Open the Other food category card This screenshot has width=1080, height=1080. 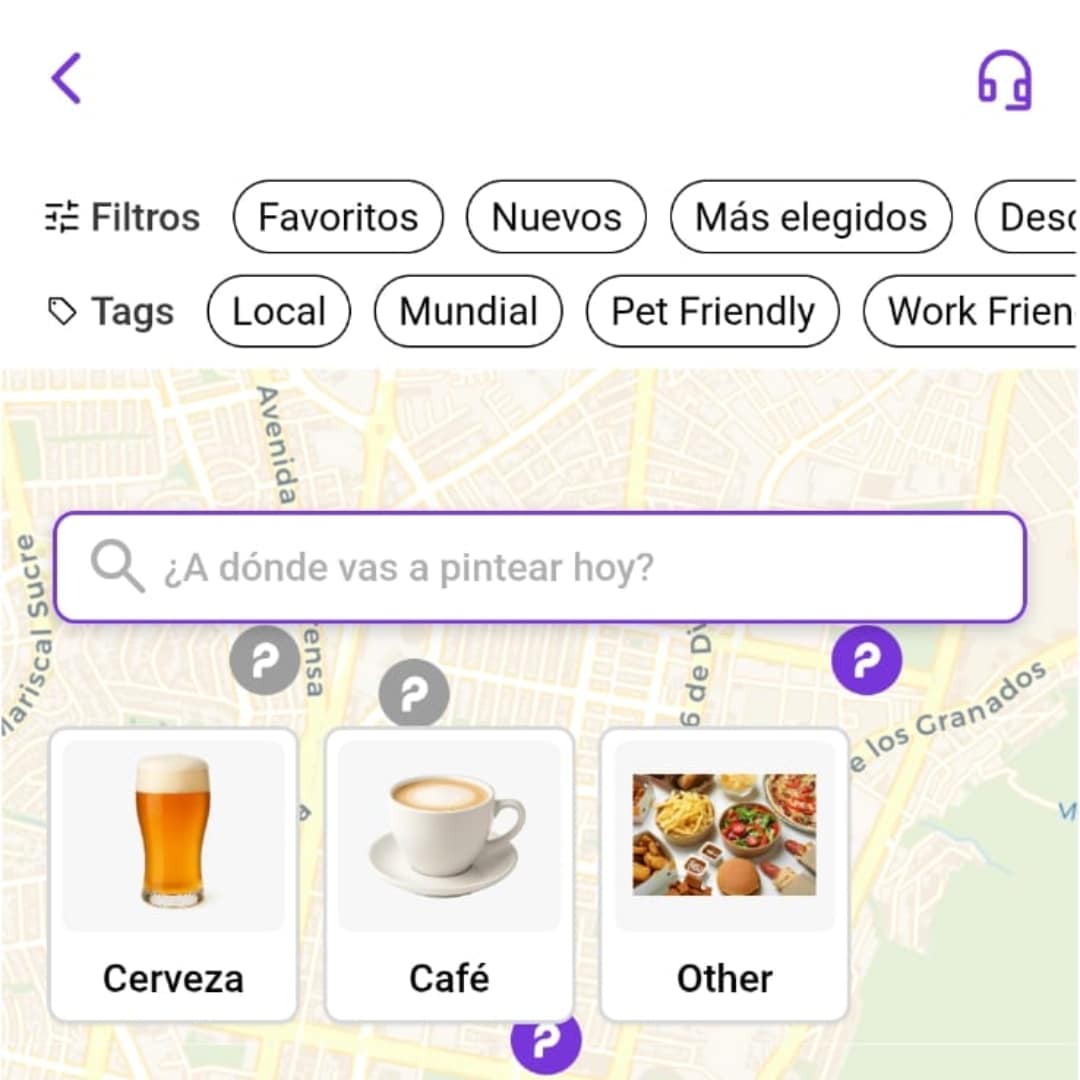724,875
